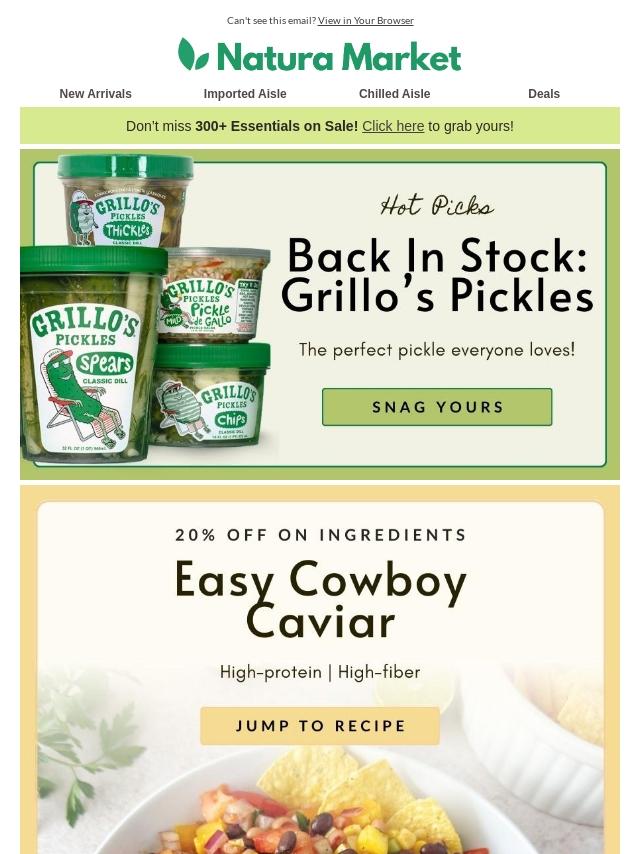Open the Deals page
Viewport: 640px width, 854px height.
(543, 94)
